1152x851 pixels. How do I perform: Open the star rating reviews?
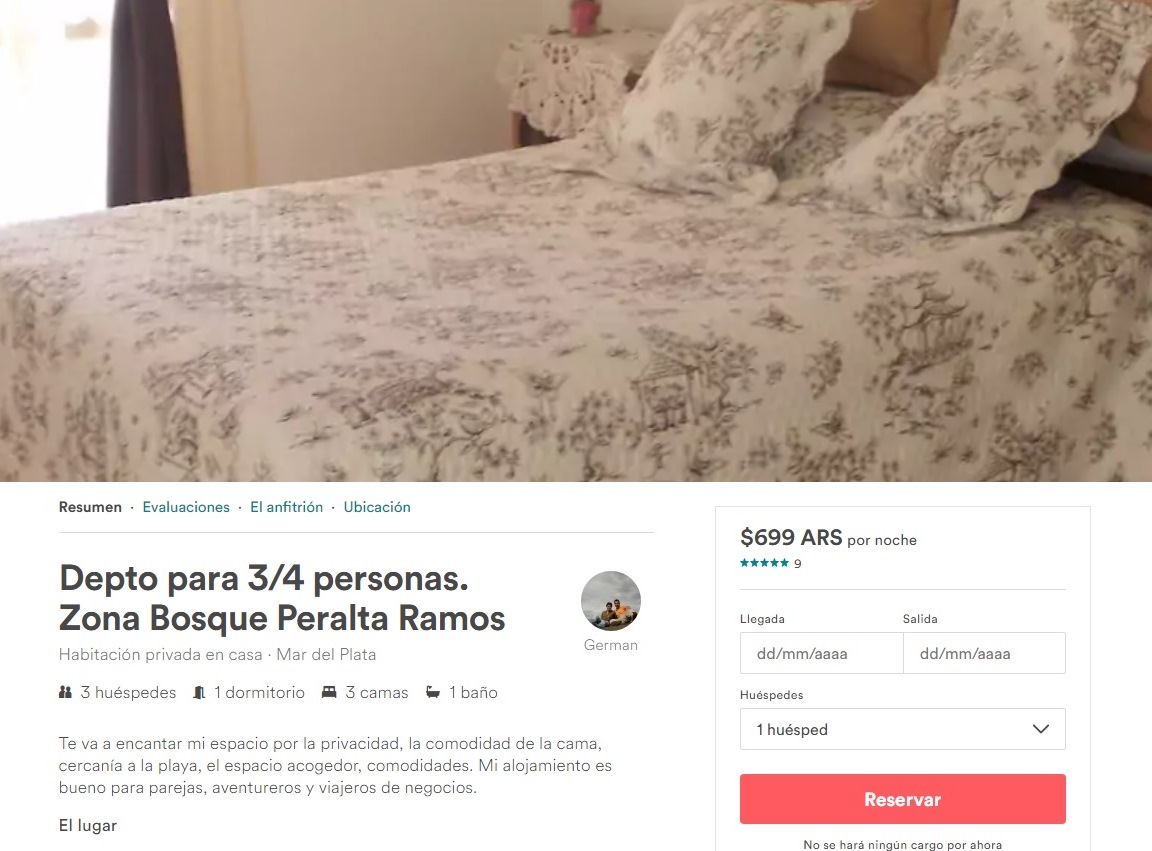pos(770,563)
